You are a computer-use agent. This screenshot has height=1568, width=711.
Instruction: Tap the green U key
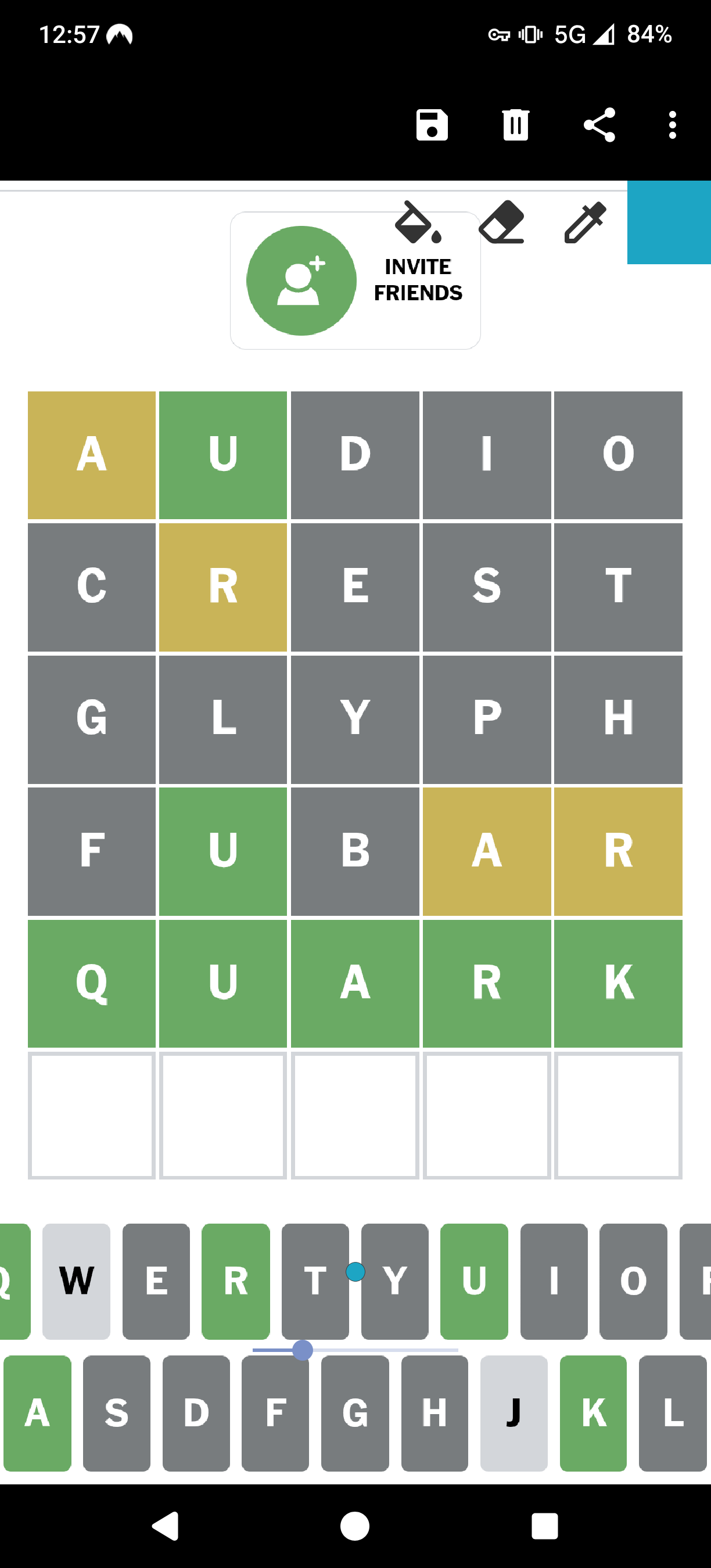tap(474, 1281)
